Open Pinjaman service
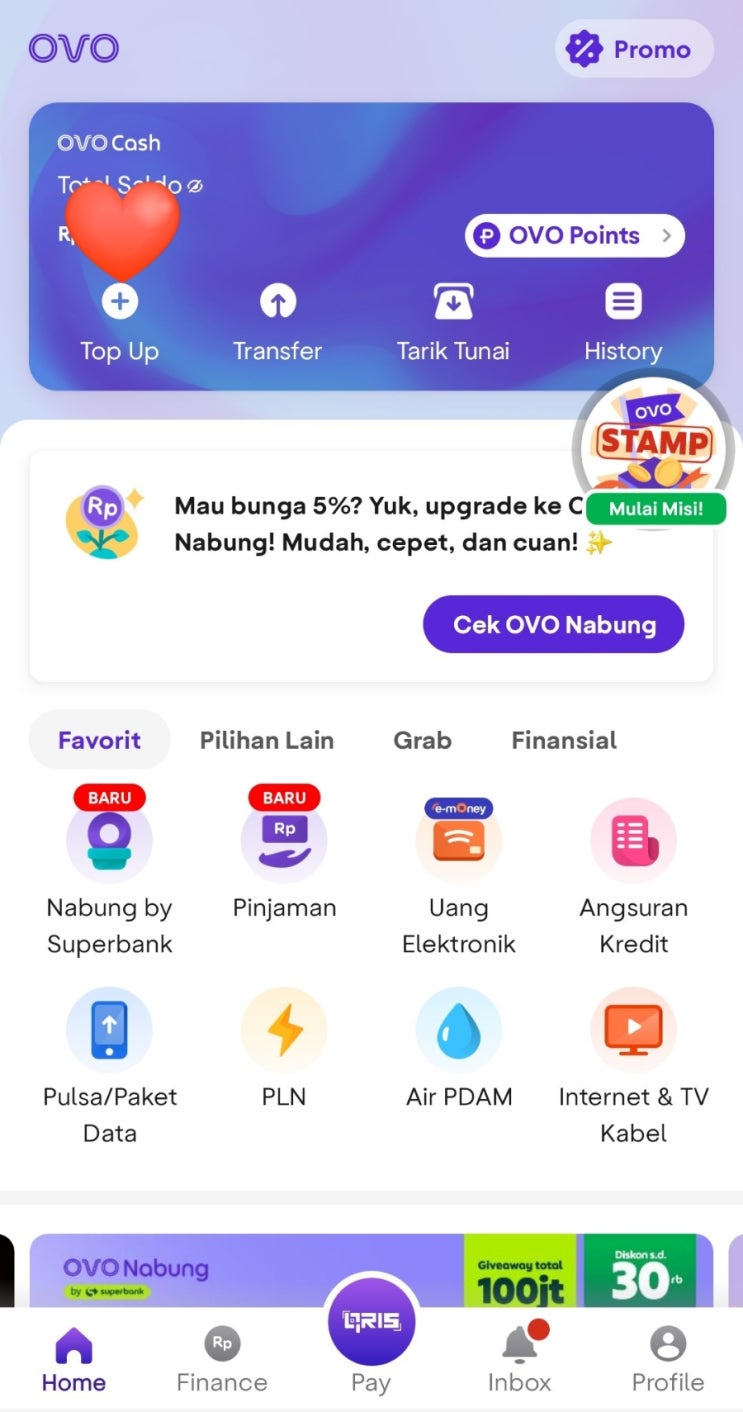Screen dimensions: 743x1412 pos(285,855)
